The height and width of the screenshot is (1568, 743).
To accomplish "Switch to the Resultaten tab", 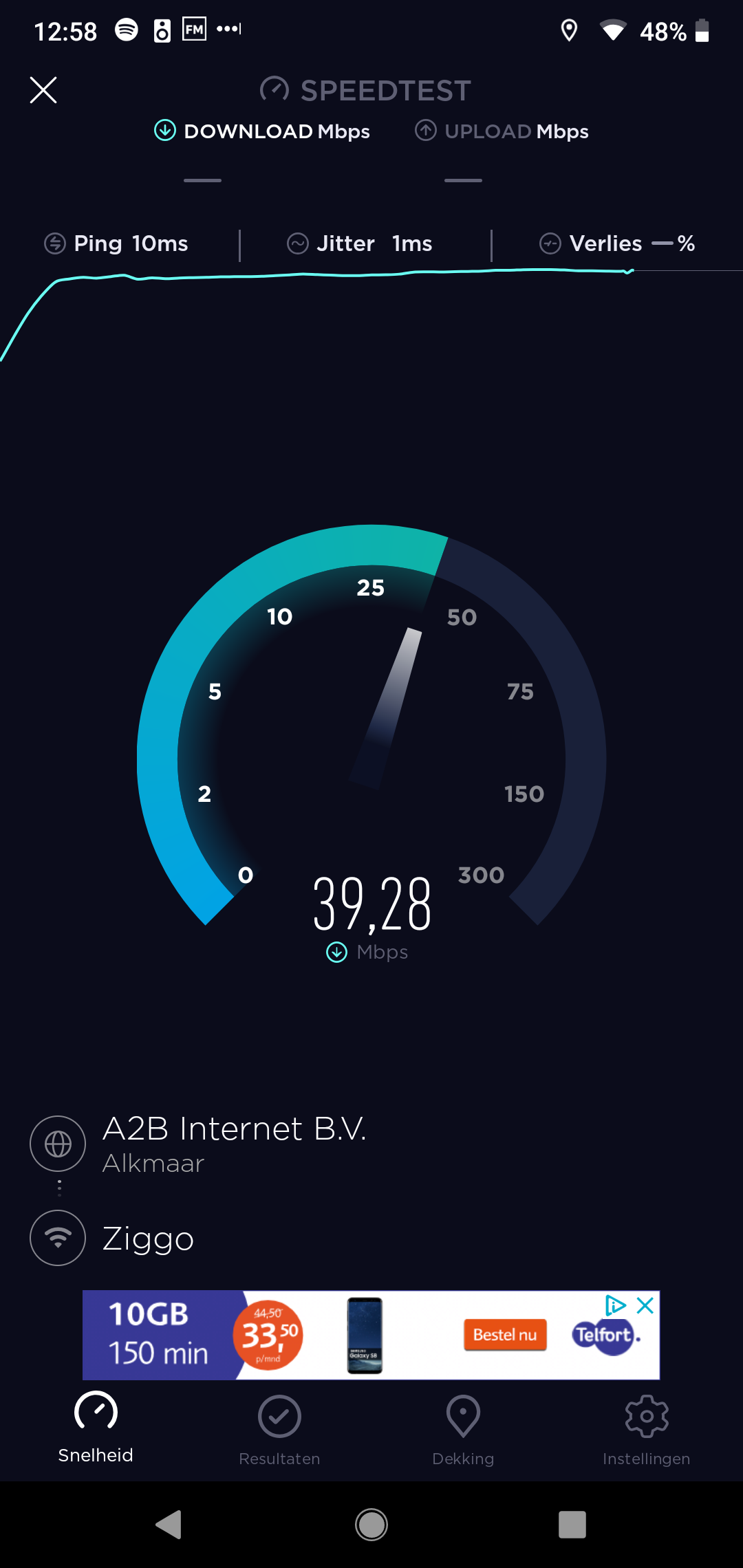I will coord(279,1430).
